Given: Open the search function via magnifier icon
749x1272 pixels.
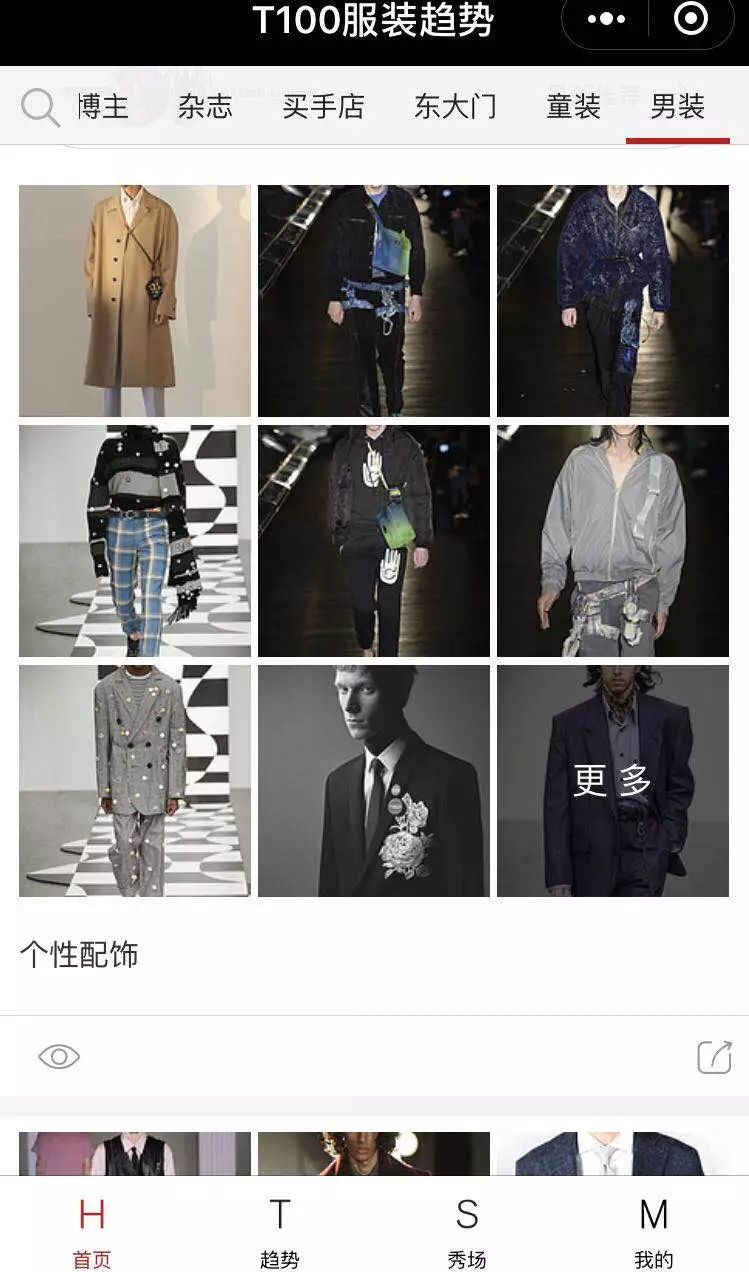Looking at the screenshot, I should point(41,107).
